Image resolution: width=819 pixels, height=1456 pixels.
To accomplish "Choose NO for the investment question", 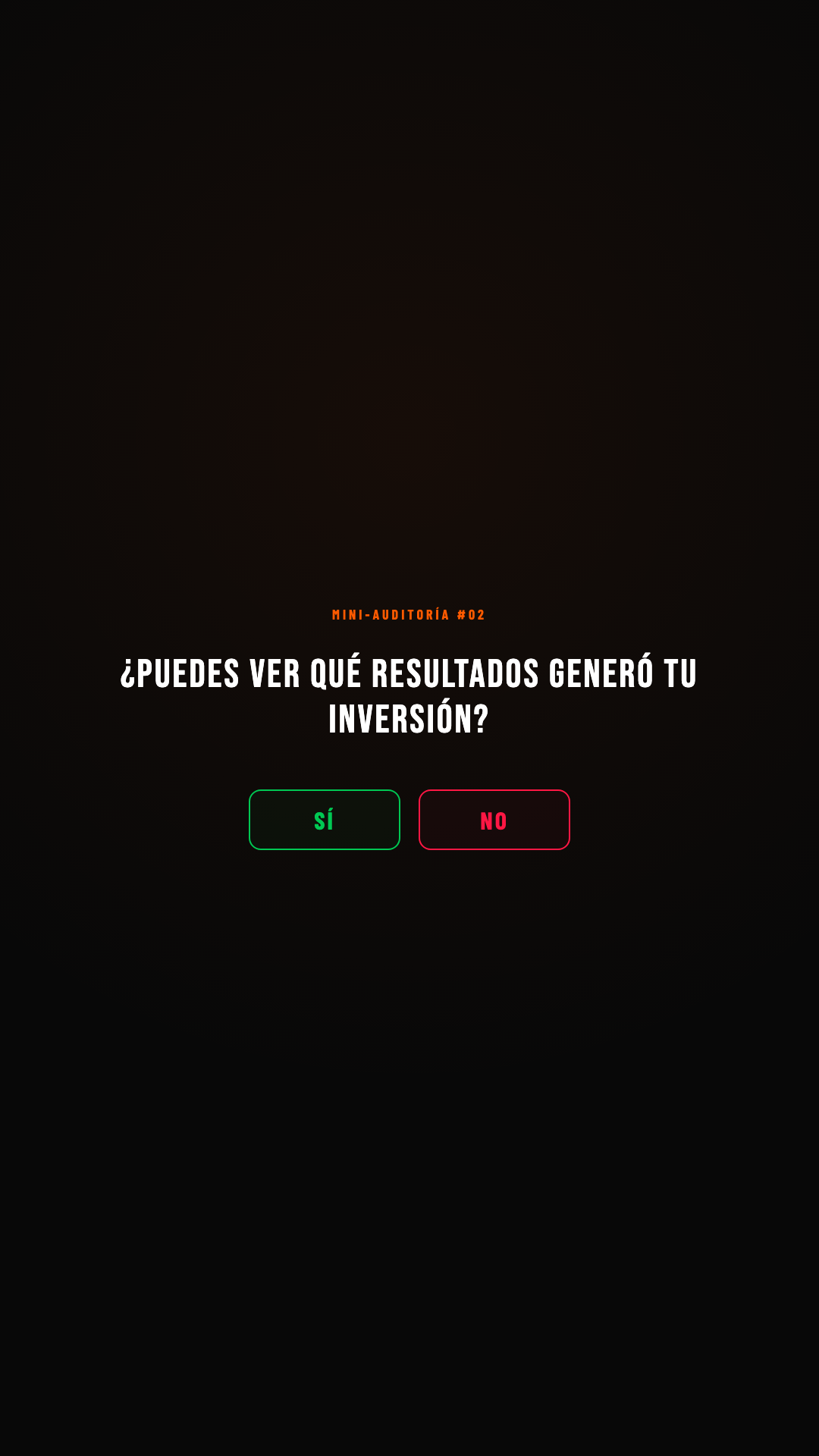I will [x=494, y=820].
